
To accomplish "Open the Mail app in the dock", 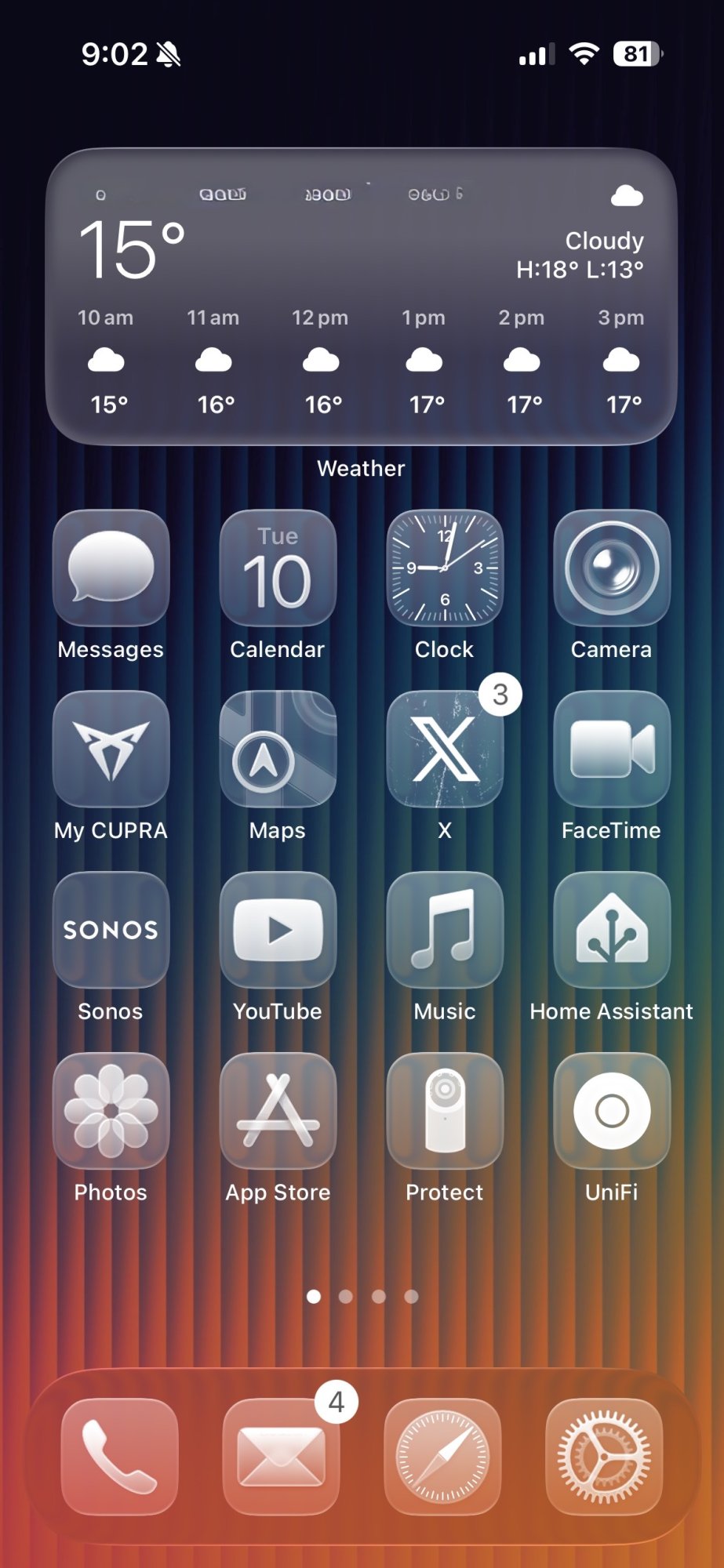I will [x=281, y=1457].
